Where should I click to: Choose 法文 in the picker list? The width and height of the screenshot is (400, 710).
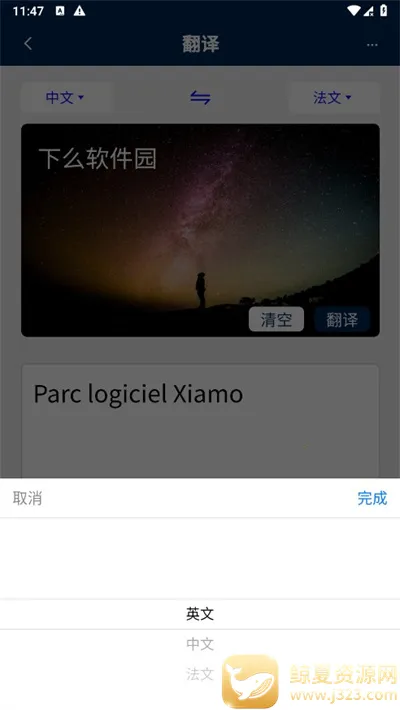coord(200,674)
